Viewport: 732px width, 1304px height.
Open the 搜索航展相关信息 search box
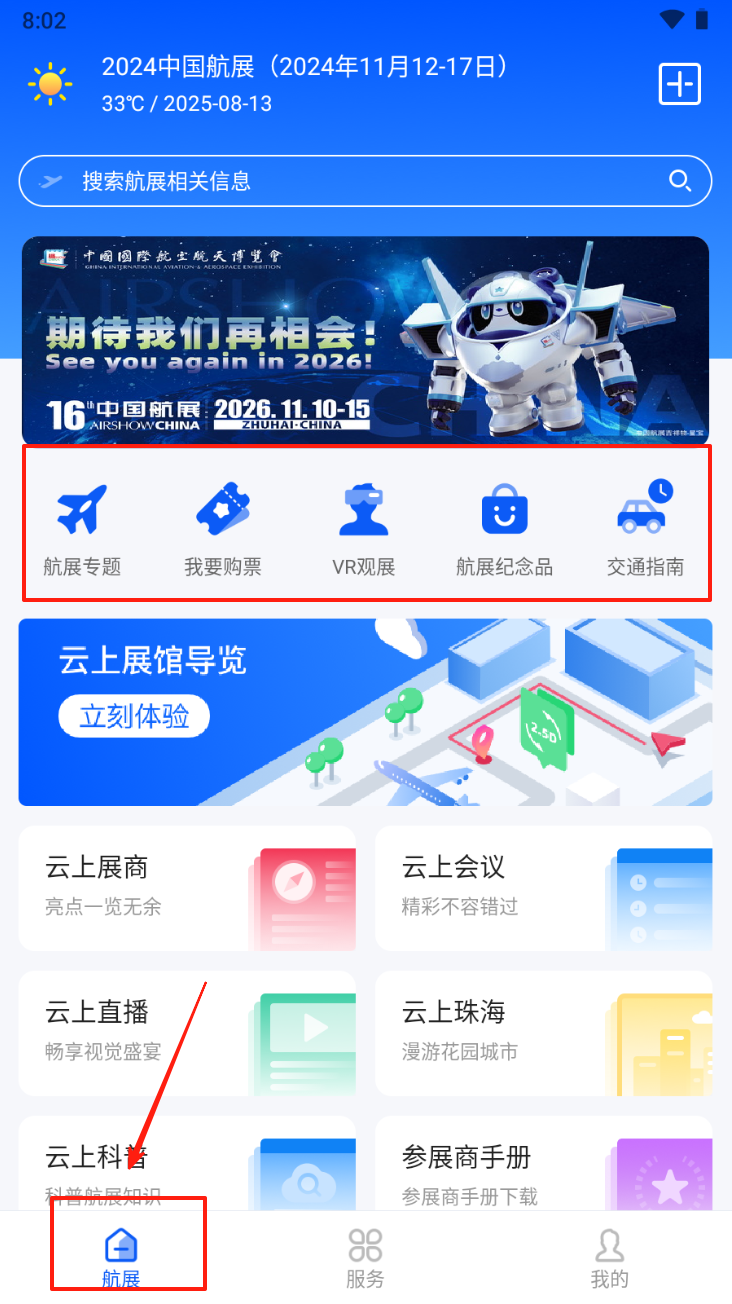click(x=365, y=181)
